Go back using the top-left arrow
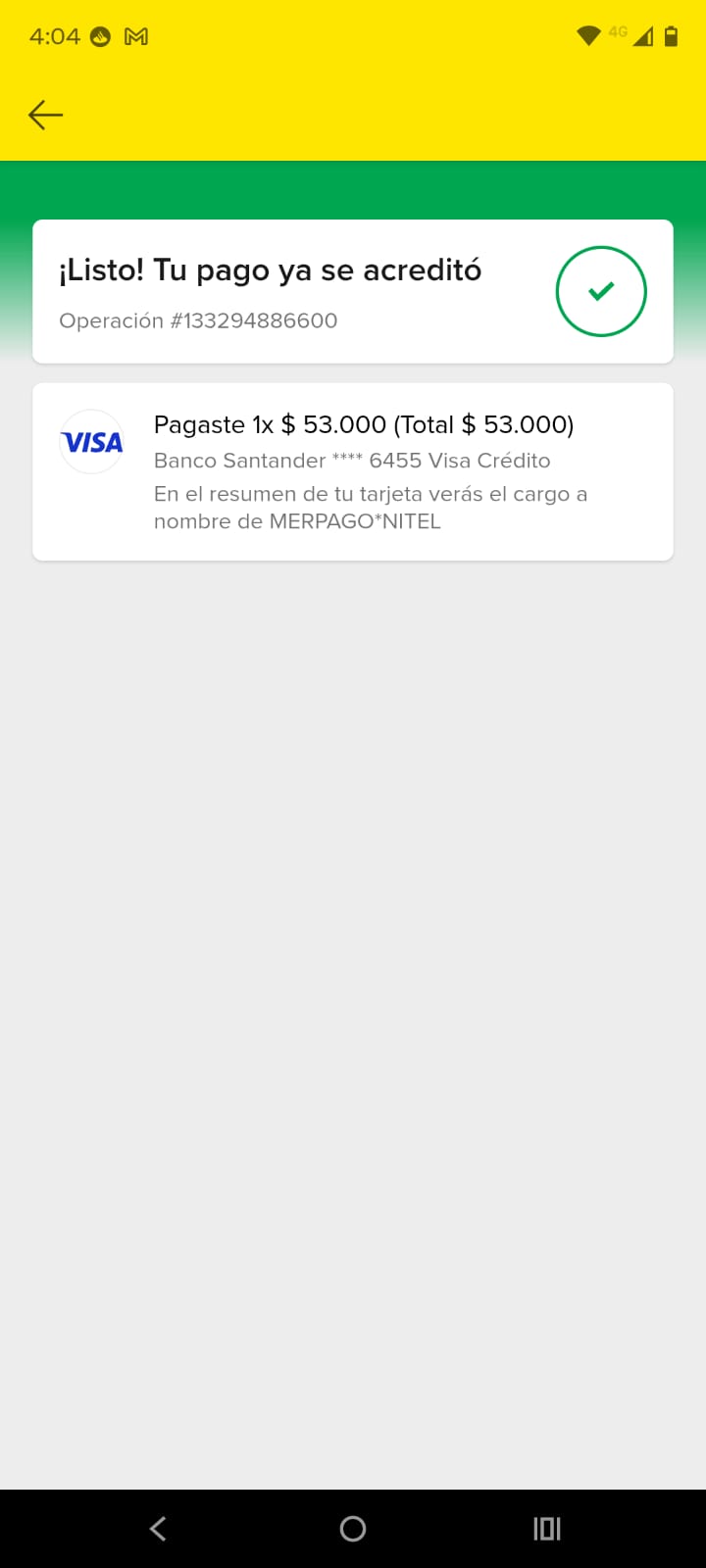This screenshot has width=706, height=1568. point(45,115)
